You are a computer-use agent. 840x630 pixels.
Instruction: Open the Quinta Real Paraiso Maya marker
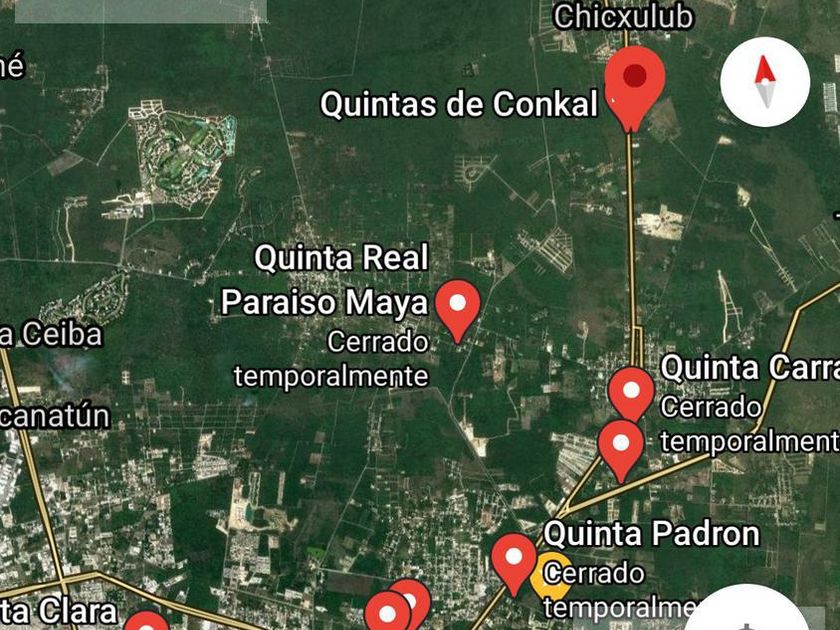(x=459, y=305)
